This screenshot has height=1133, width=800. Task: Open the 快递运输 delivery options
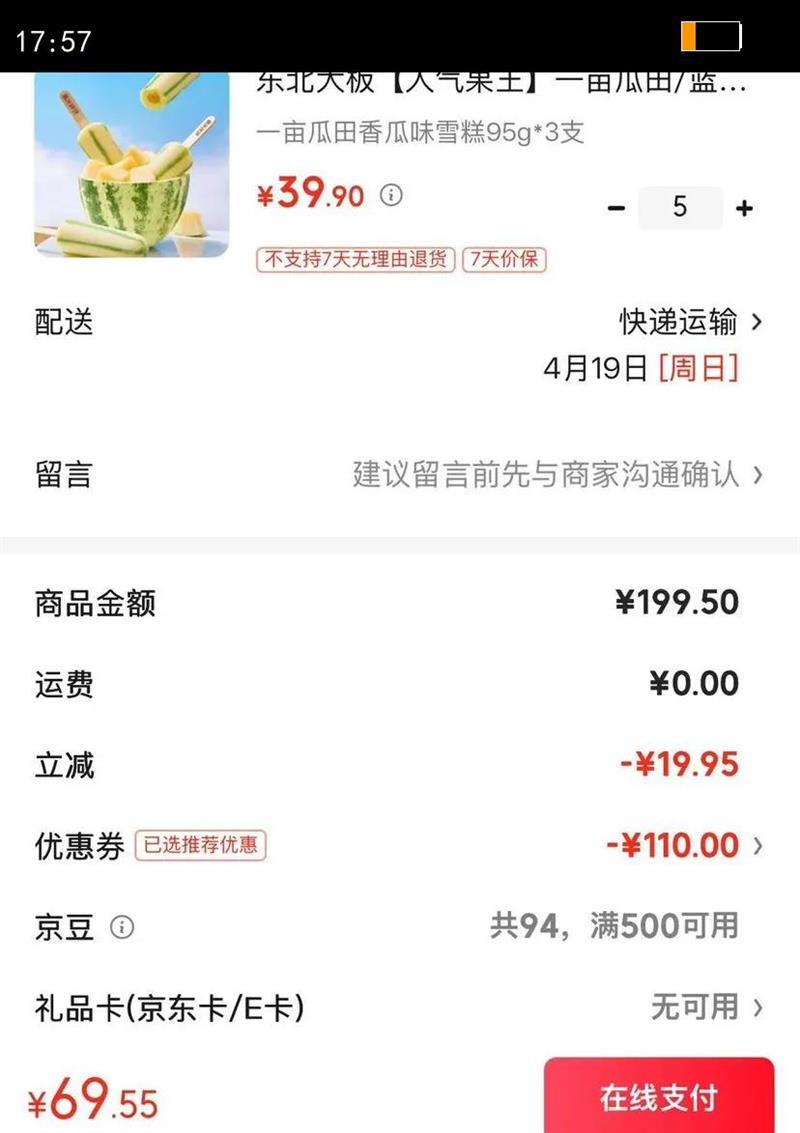tap(691, 322)
